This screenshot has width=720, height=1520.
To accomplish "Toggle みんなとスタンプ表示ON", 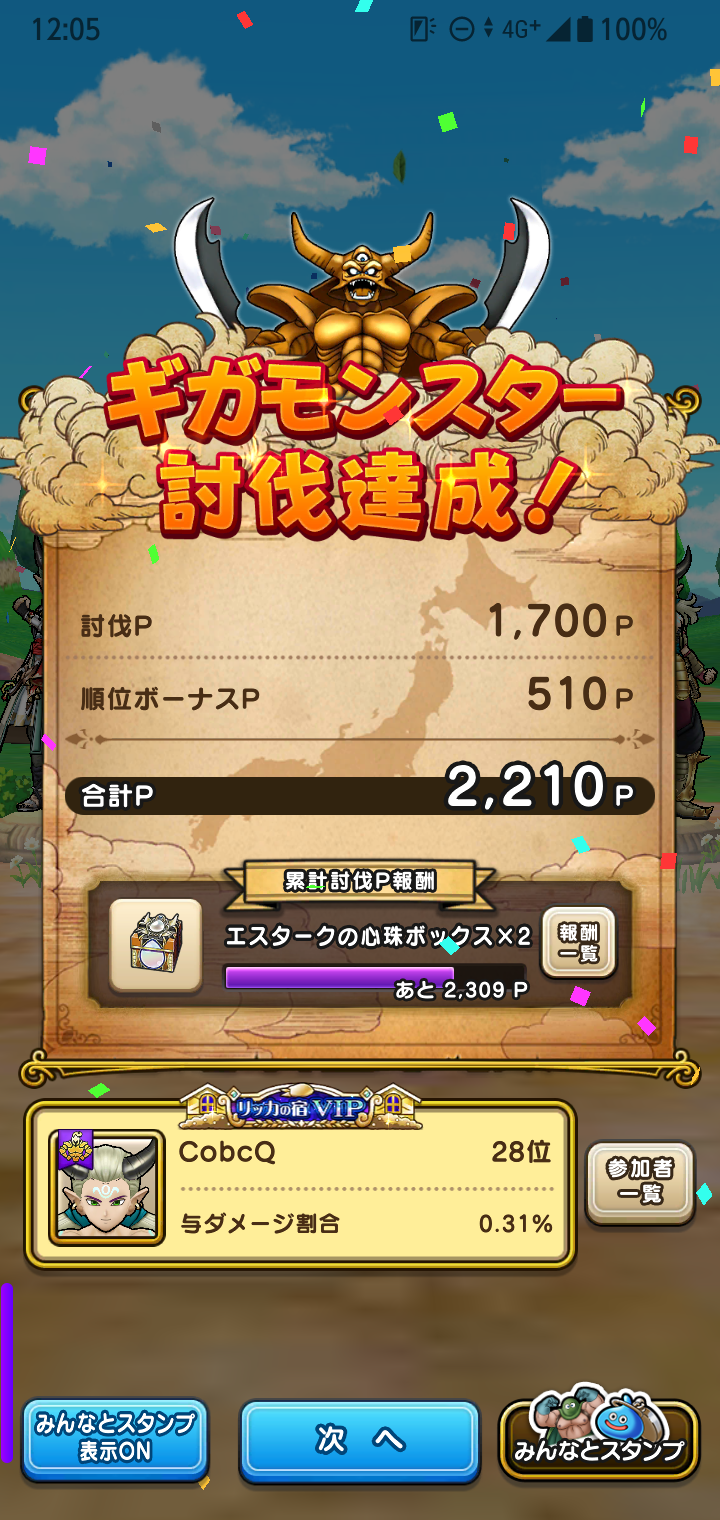I will 115,1440.
